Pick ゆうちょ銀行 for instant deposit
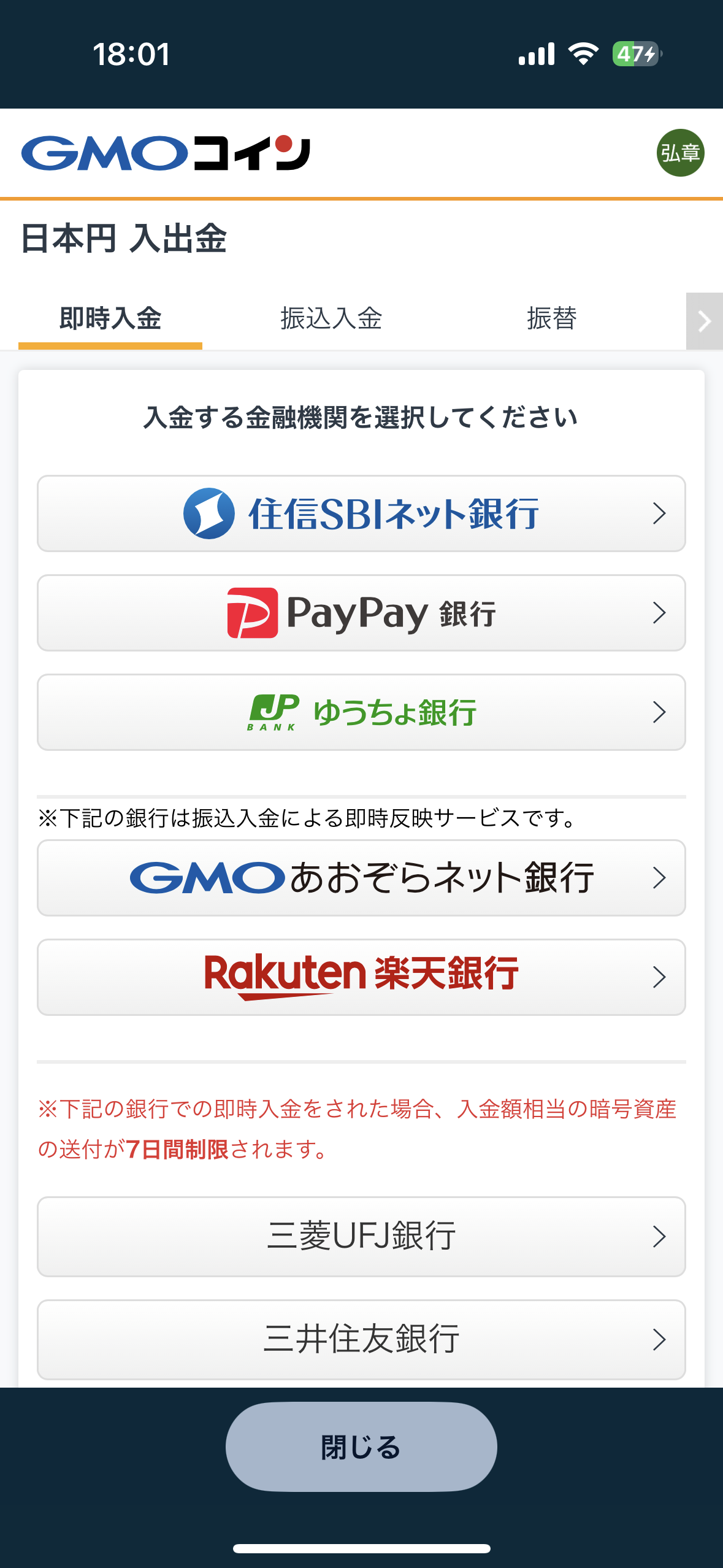723x1568 pixels. point(361,712)
